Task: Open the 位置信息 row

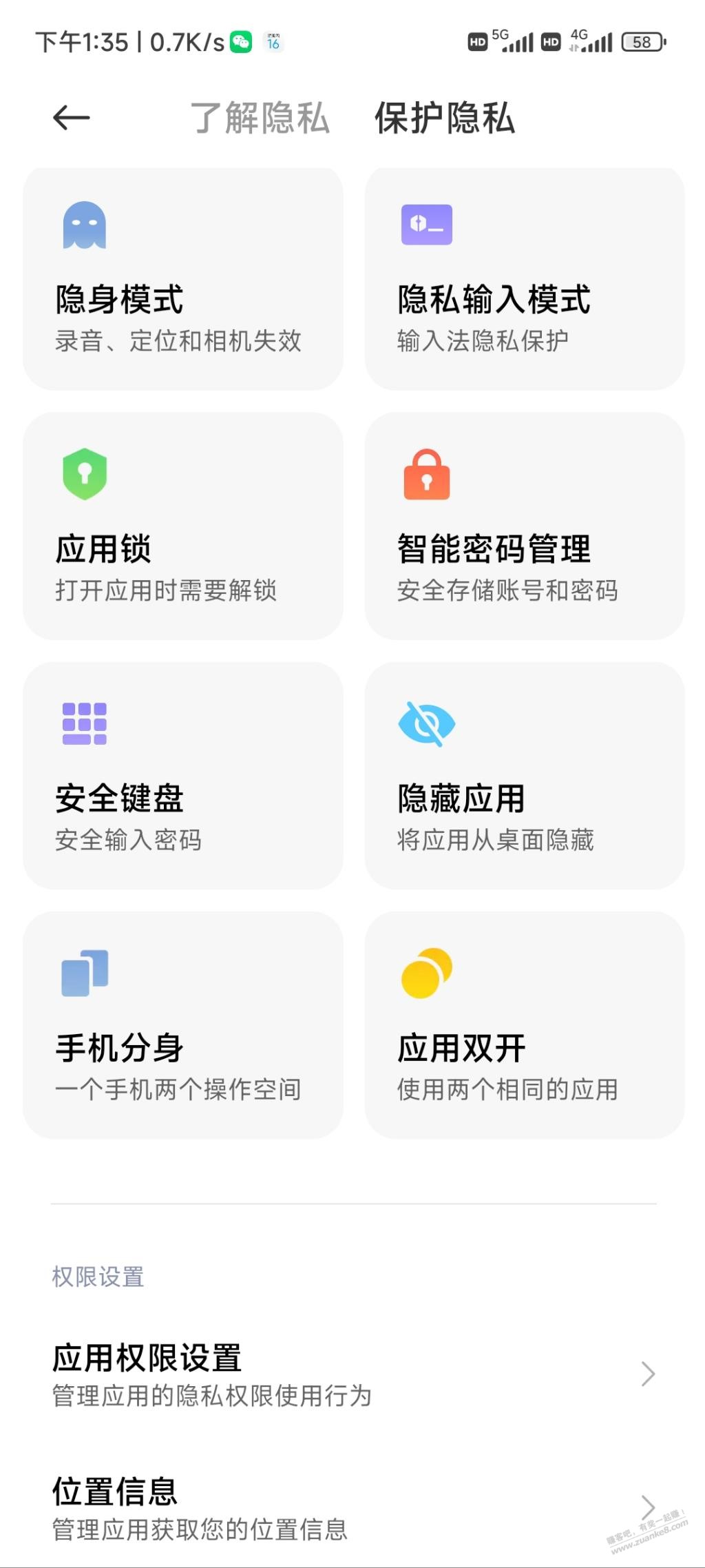Action: pyautogui.click(x=352, y=1508)
